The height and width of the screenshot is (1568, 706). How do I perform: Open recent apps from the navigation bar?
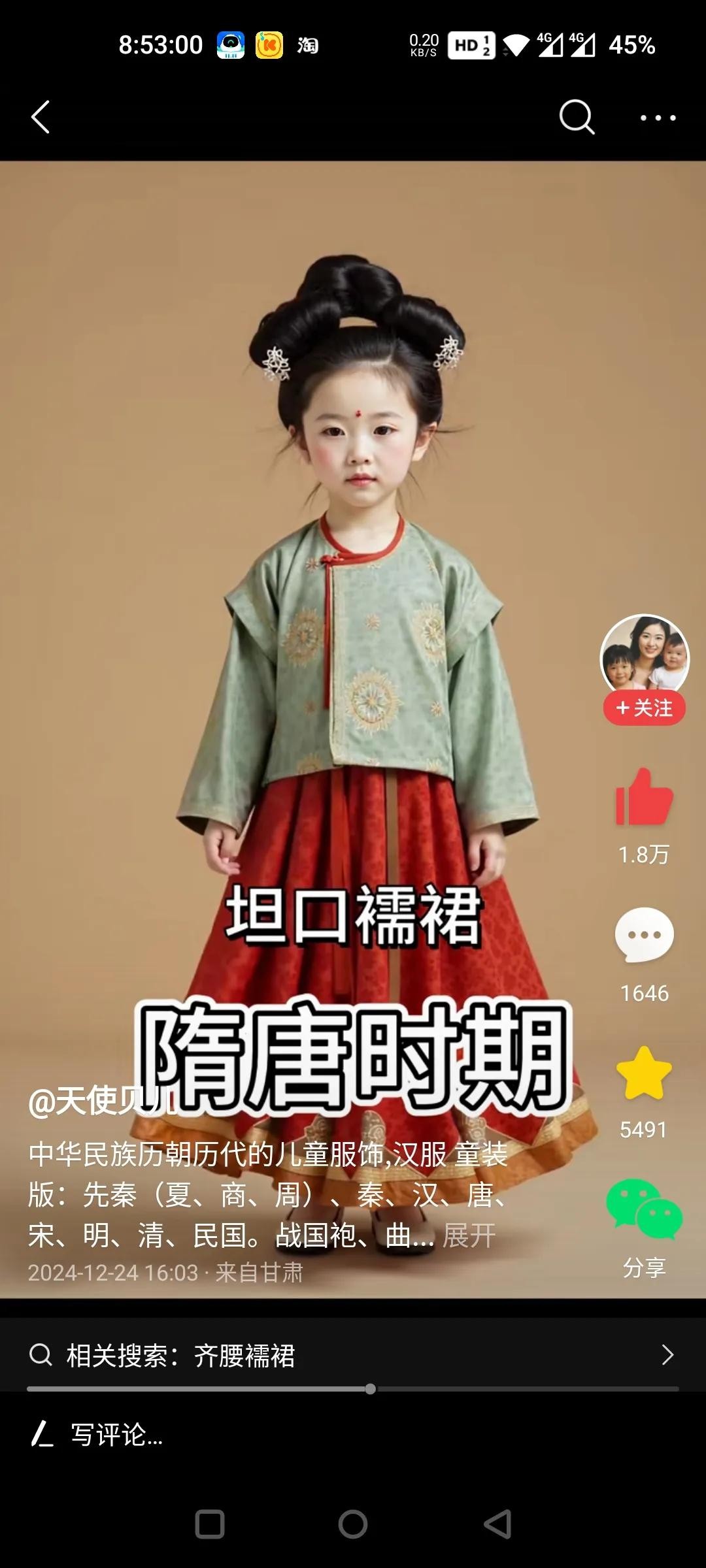(x=210, y=1524)
